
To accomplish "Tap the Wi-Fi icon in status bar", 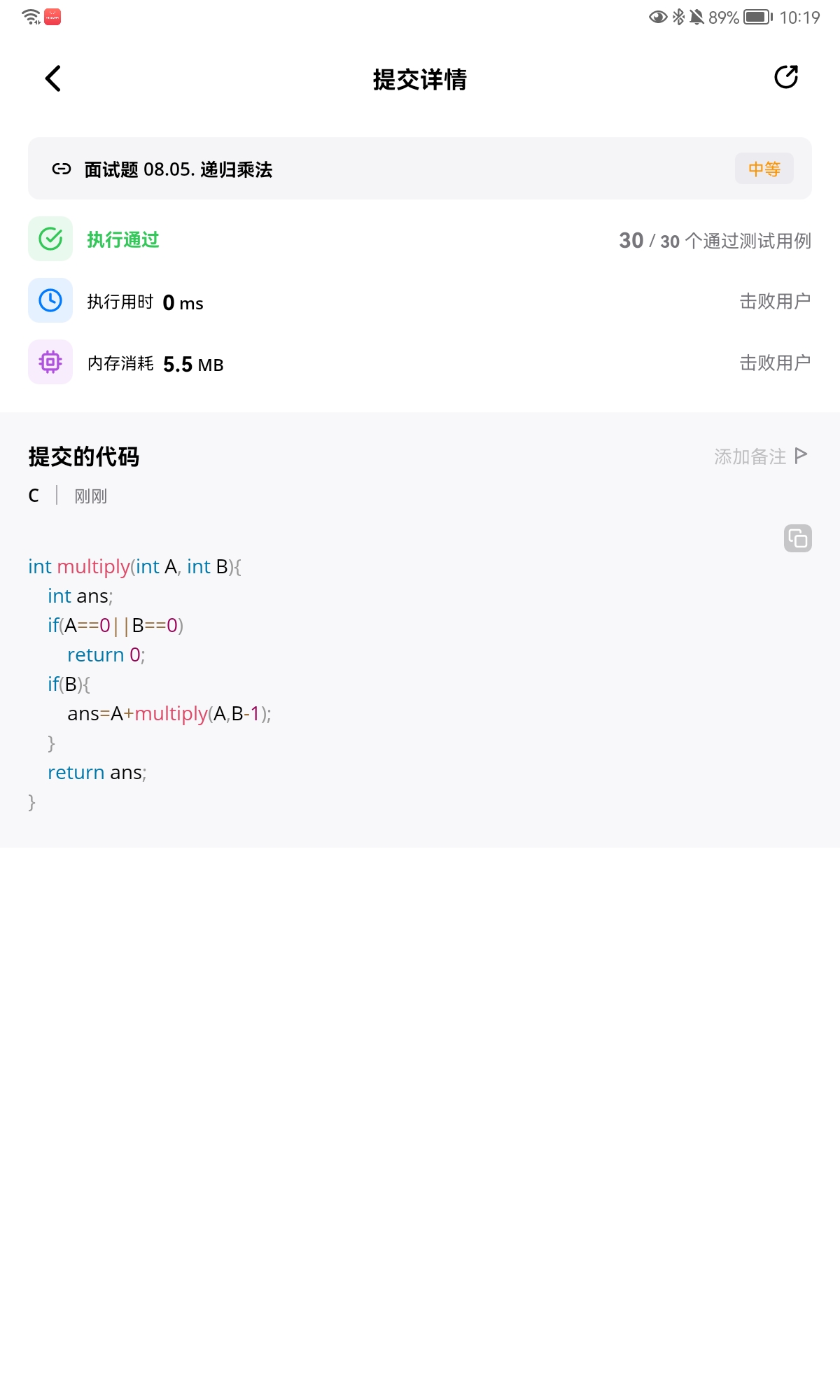I will 29,16.
